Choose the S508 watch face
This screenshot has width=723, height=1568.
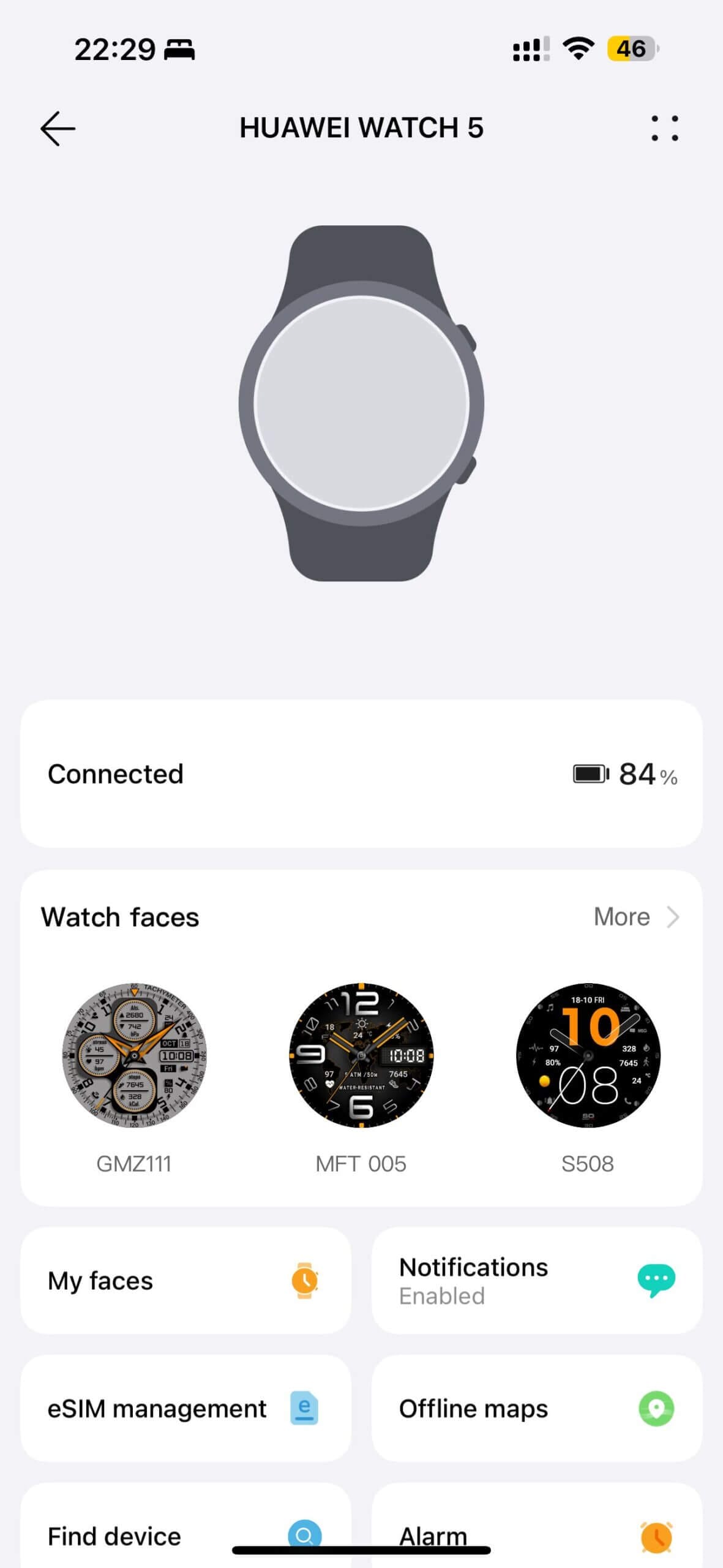tap(588, 1055)
